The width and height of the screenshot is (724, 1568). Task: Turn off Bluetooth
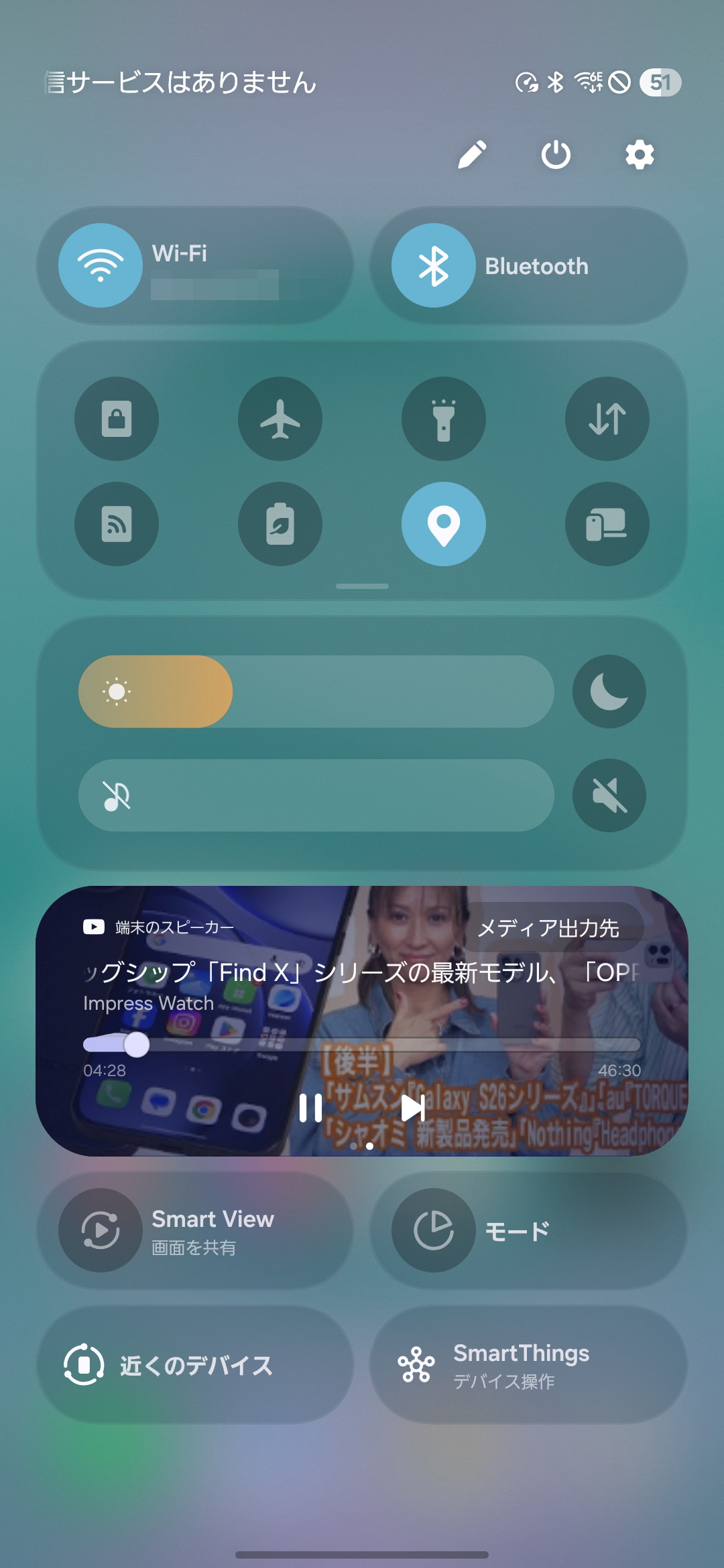point(434,265)
